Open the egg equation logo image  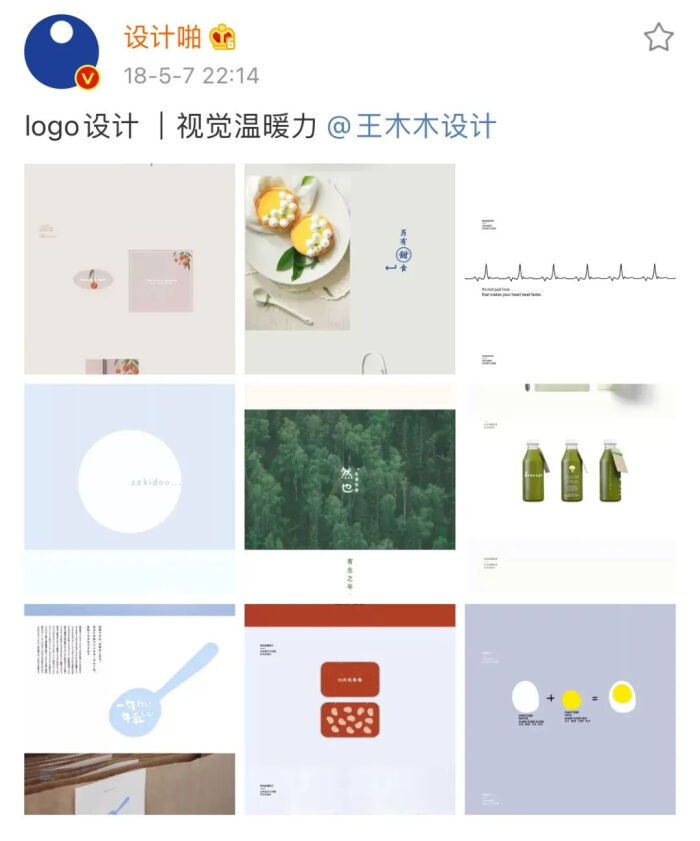point(570,709)
